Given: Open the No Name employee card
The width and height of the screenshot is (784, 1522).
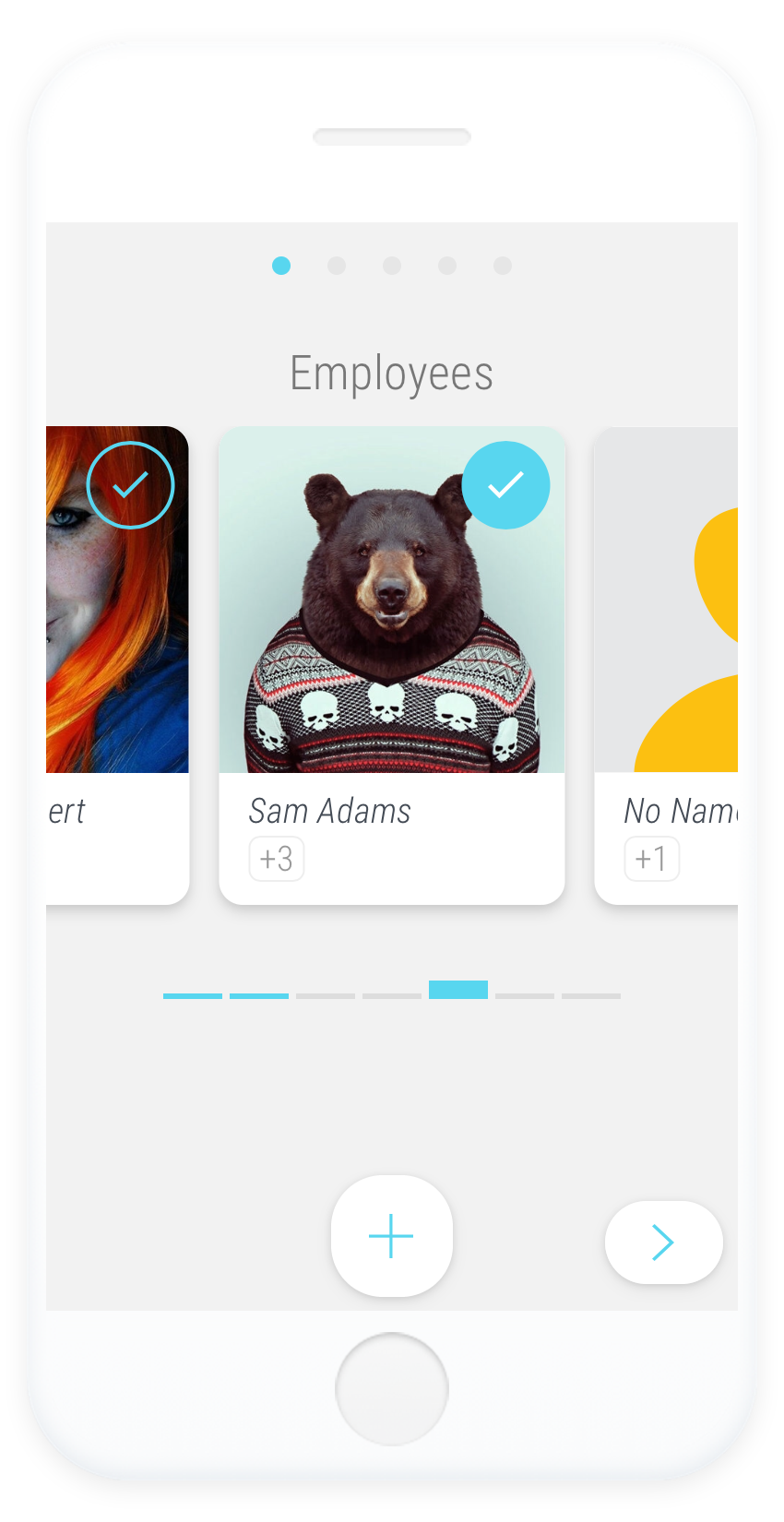Looking at the screenshot, I should (x=666, y=665).
